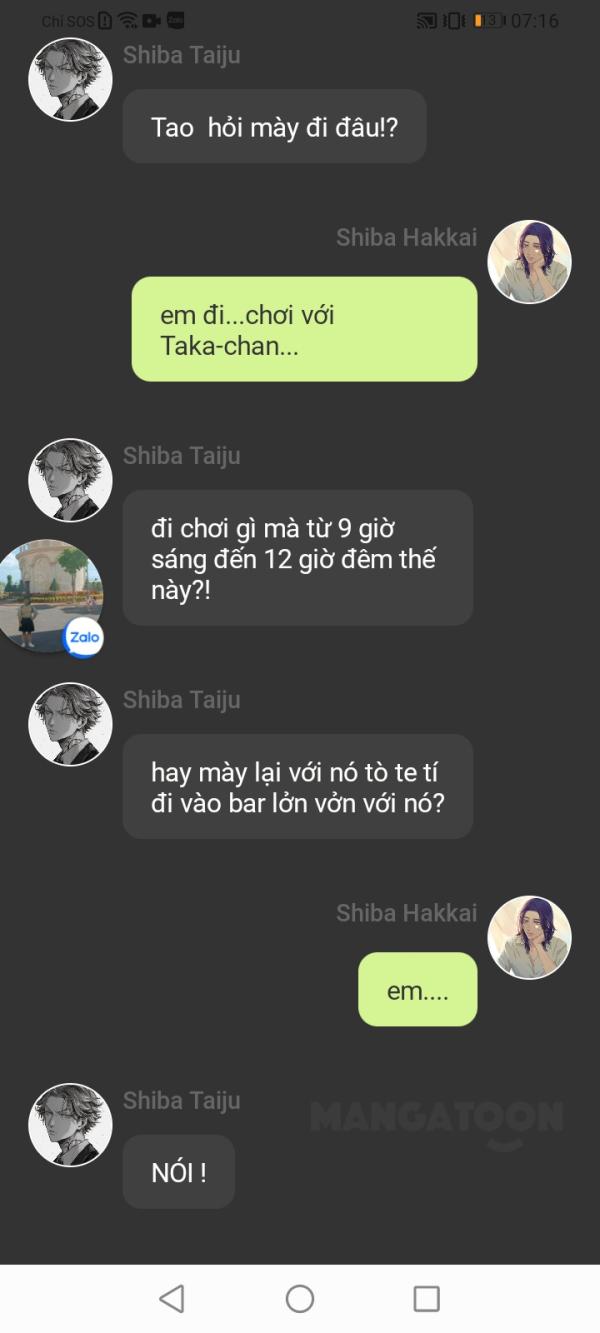Go to the home screen
The width and height of the screenshot is (600, 1333).
pos(300,1298)
